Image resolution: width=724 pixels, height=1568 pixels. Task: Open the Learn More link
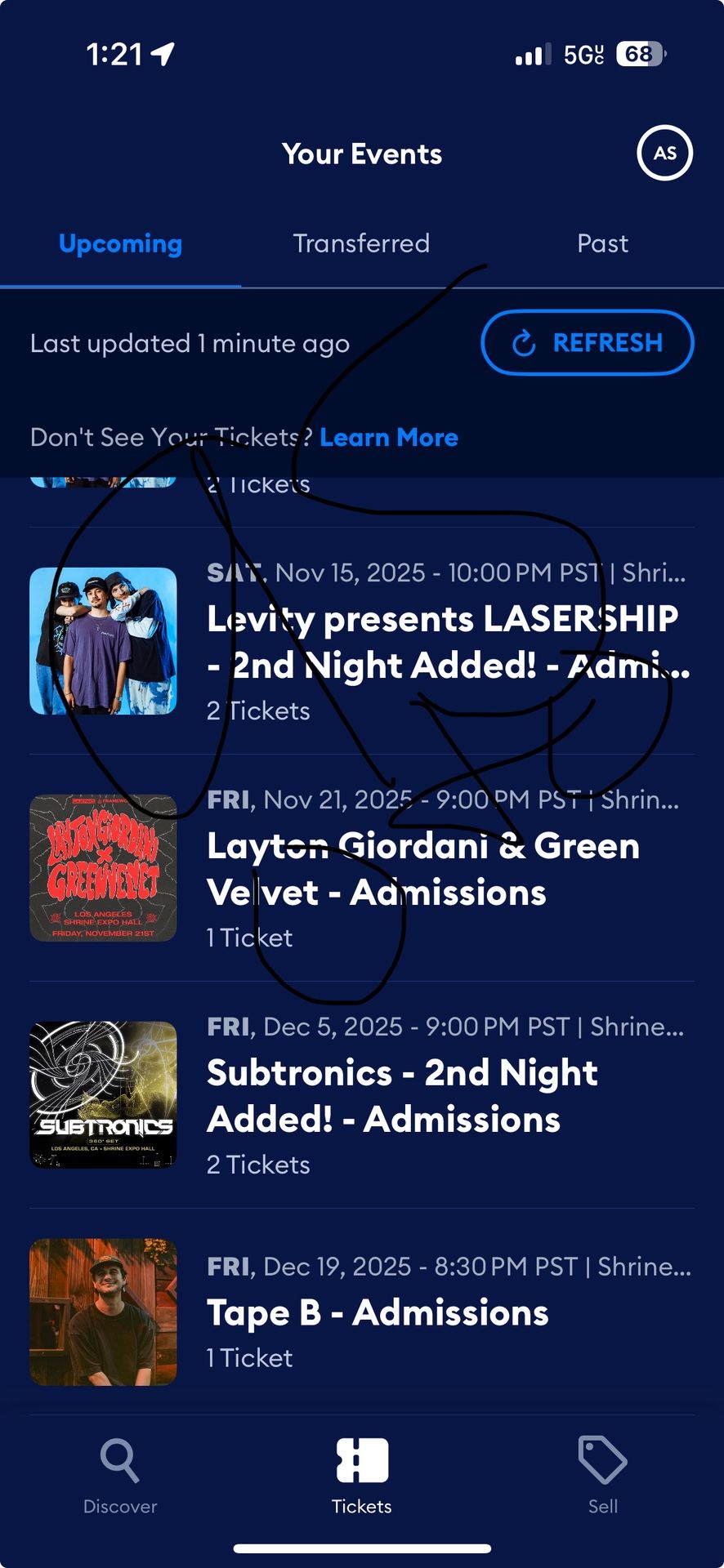pos(388,438)
